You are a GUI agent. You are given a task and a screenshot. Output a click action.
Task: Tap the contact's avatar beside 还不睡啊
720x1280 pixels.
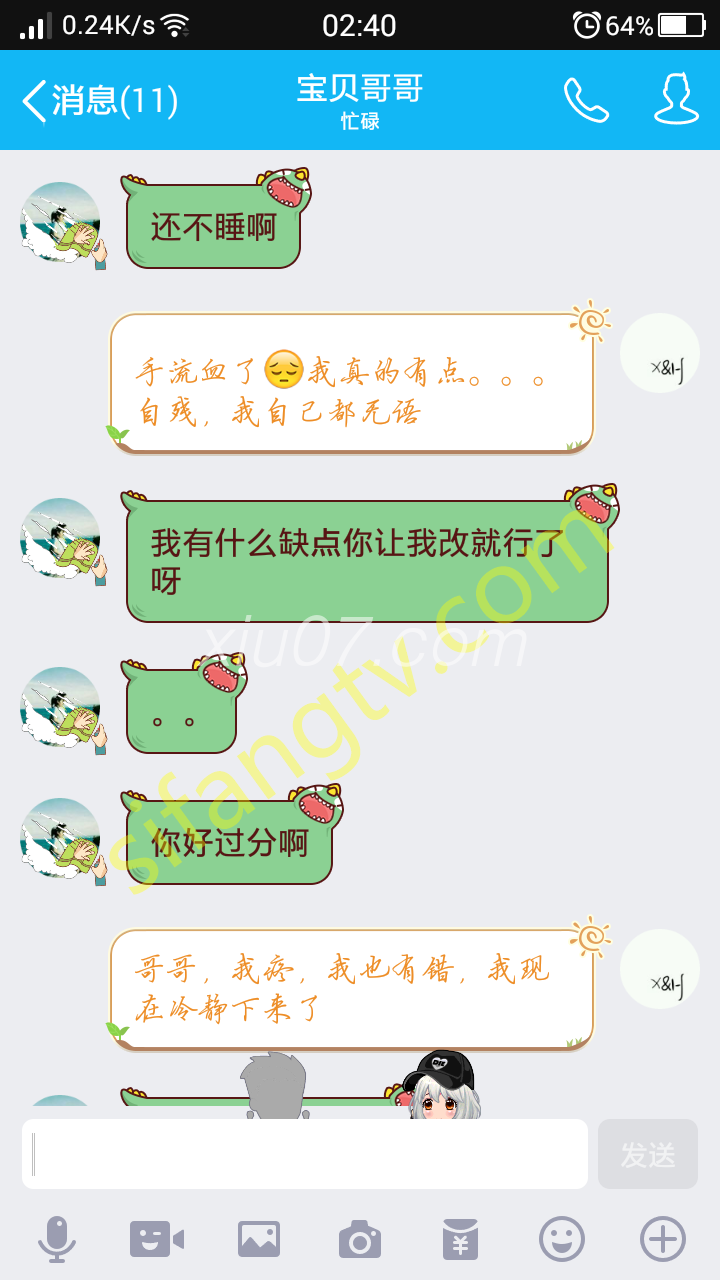click(x=60, y=222)
